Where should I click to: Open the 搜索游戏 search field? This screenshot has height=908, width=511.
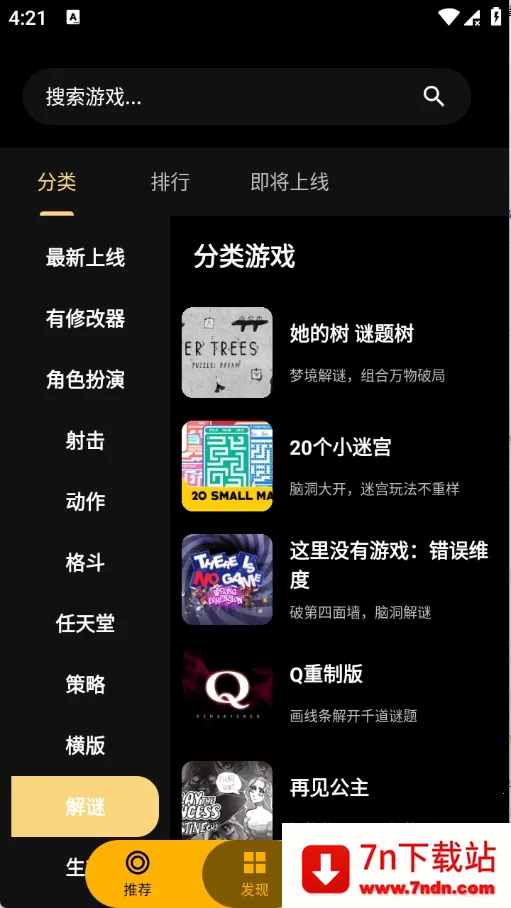point(247,97)
